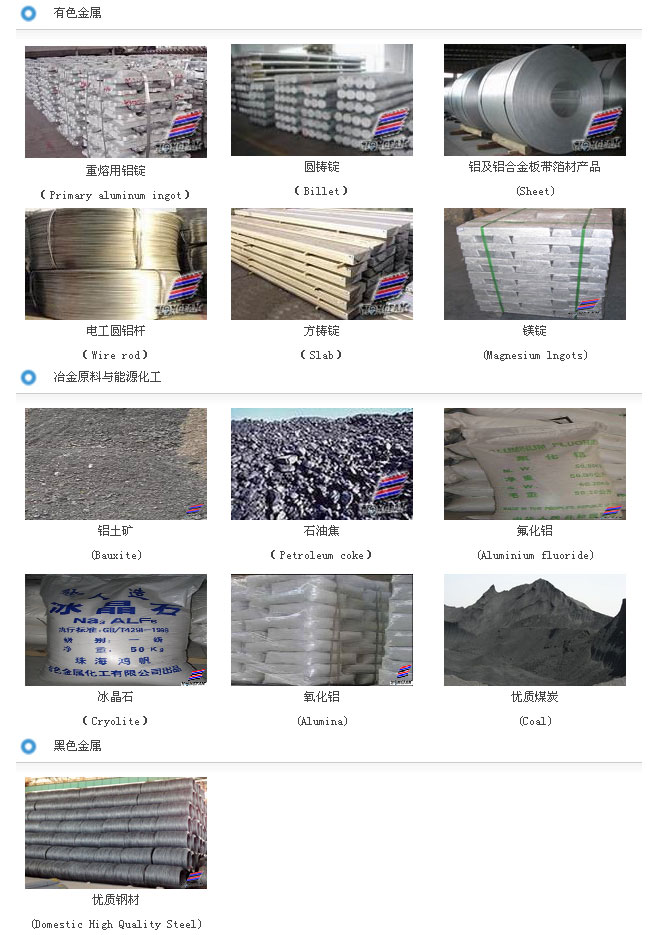Open the Slab product tile
This screenshot has height=935, width=656.
pyautogui.click(x=321, y=264)
